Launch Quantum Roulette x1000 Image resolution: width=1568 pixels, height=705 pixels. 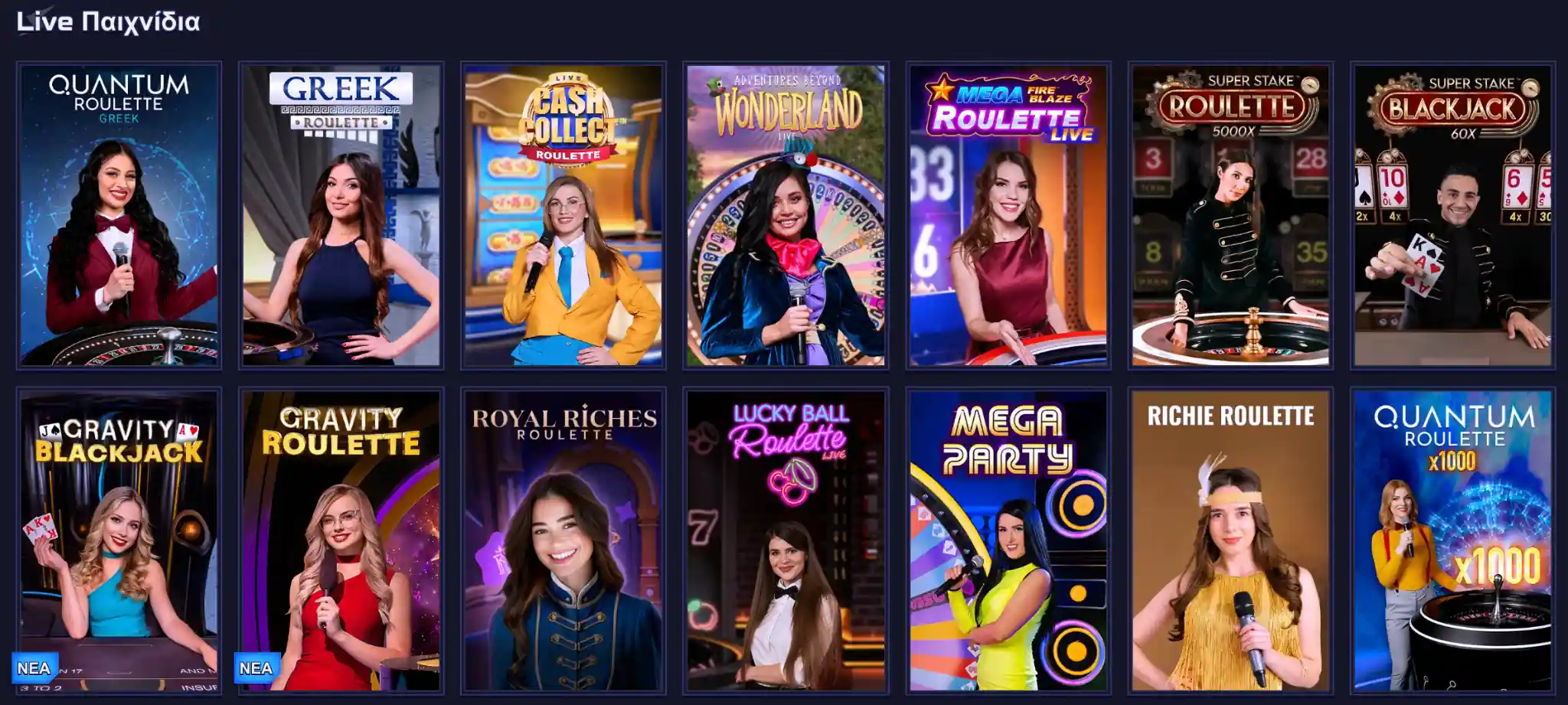[1452, 541]
